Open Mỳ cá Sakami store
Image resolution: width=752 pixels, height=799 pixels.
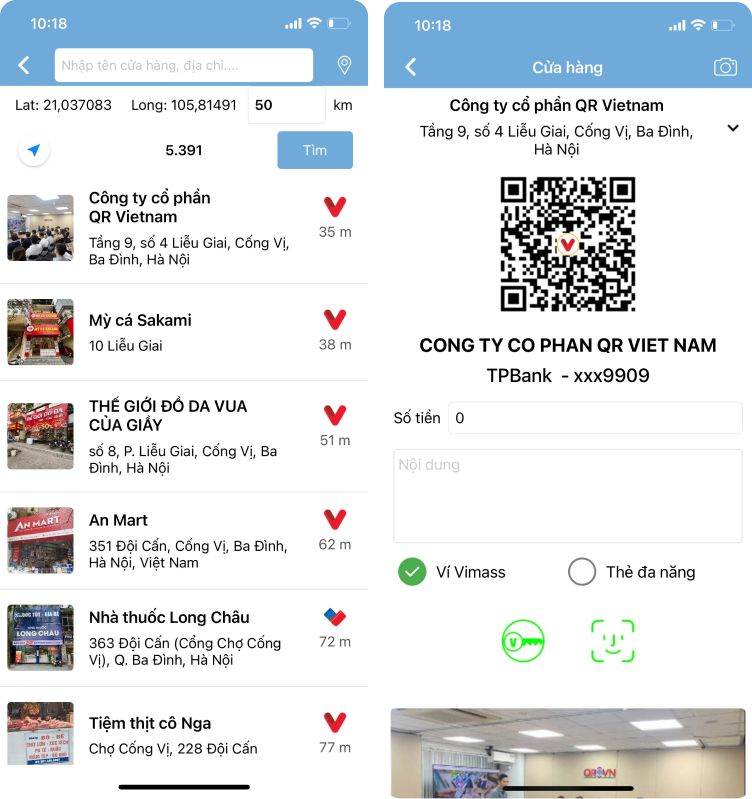coord(180,332)
